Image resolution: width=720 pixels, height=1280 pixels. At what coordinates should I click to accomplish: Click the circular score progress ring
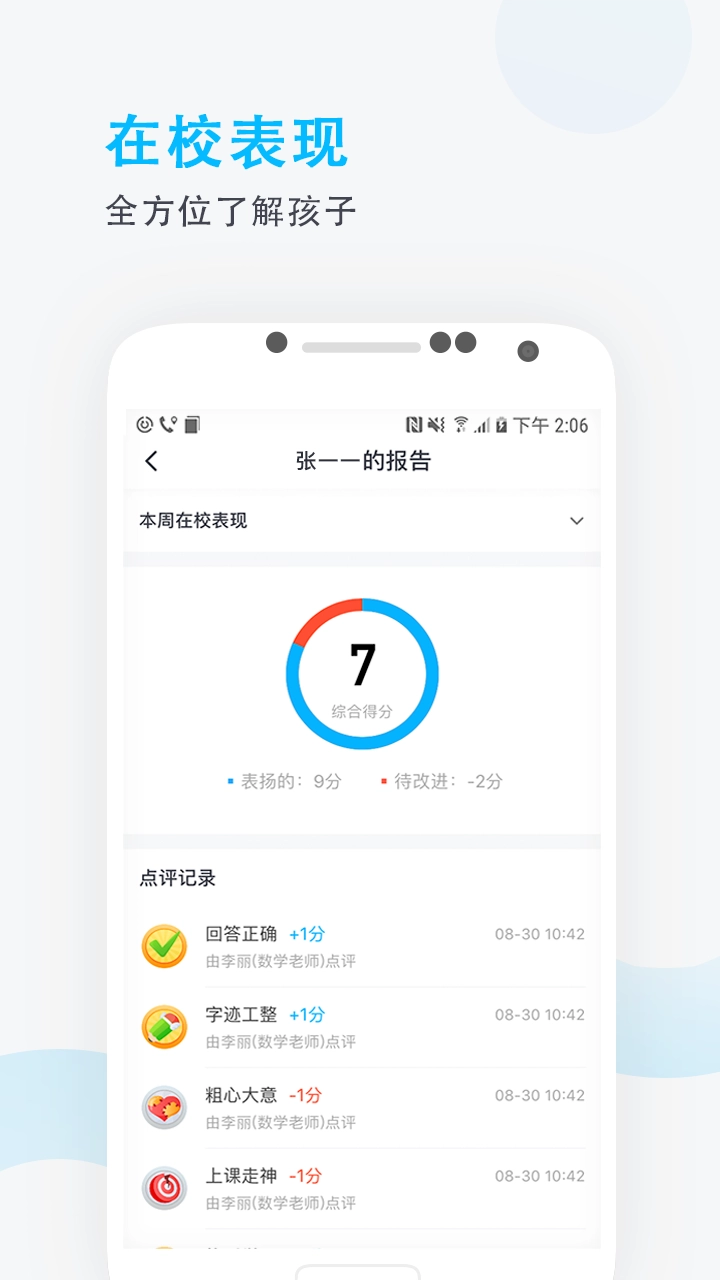(x=363, y=672)
